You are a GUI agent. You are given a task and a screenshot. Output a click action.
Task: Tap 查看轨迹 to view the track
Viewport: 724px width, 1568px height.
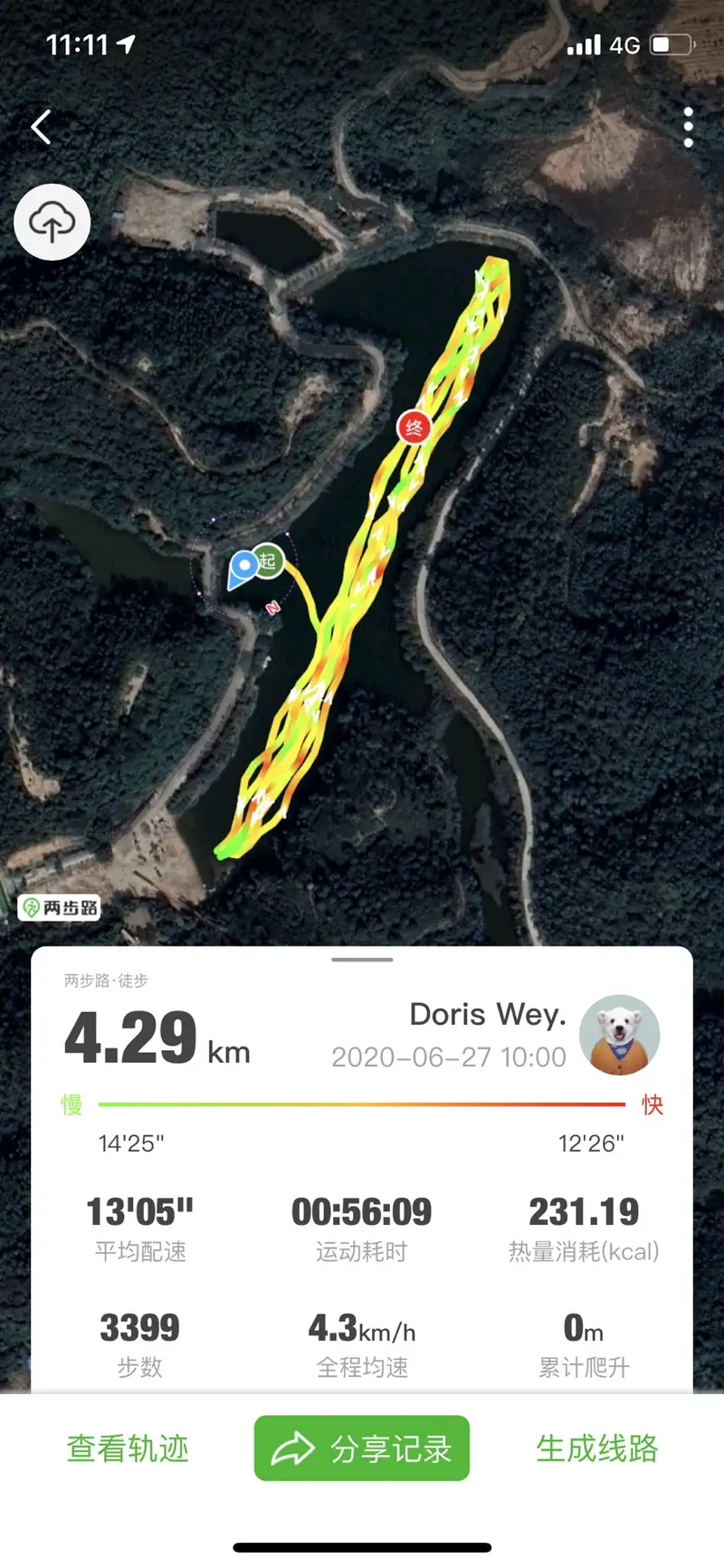128,1448
